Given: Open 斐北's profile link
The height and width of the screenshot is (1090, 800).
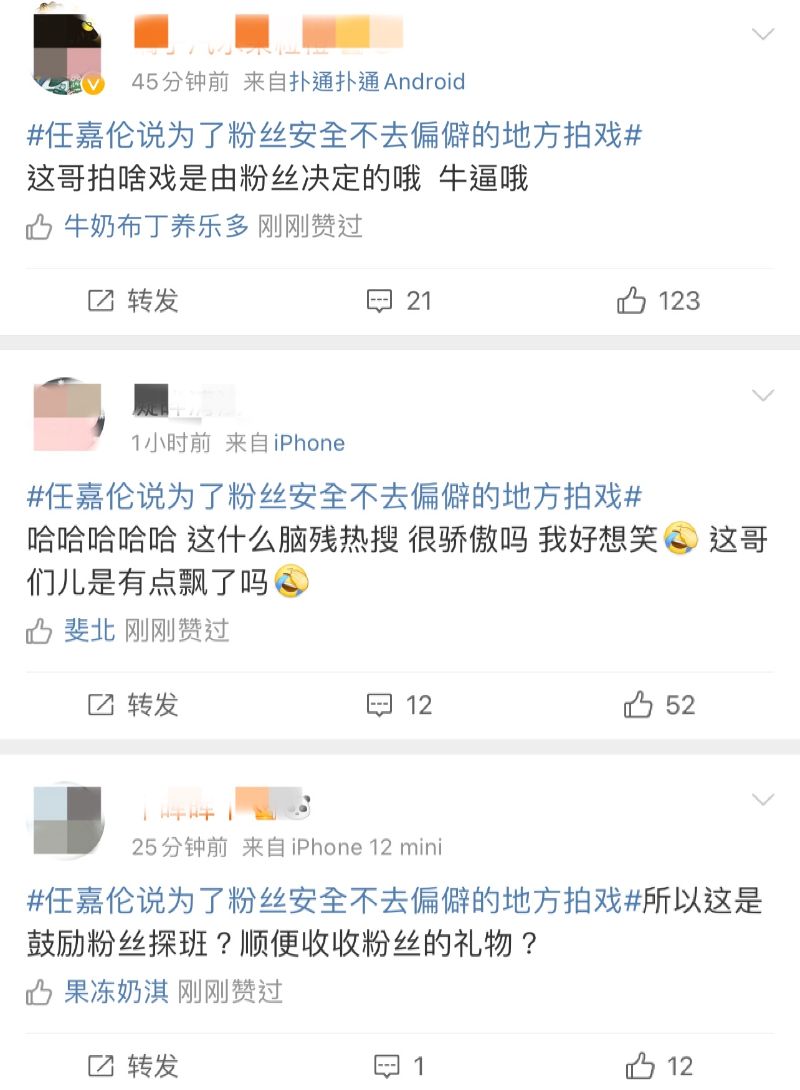Looking at the screenshot, I should (x=90, y=631).
